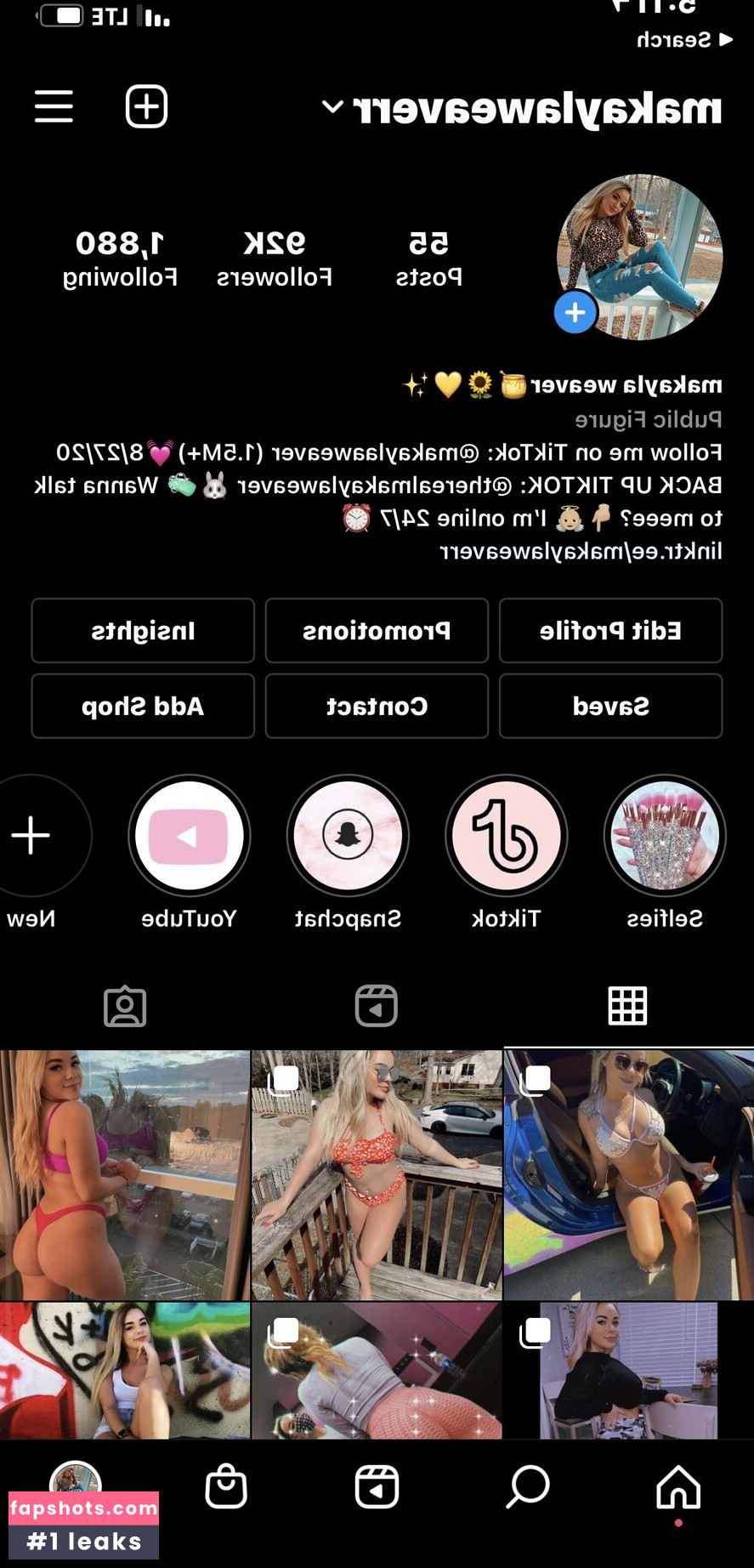754x1568 pixels.
Task: Tap the Edit Profile button
Action: [x=610, y=631]
